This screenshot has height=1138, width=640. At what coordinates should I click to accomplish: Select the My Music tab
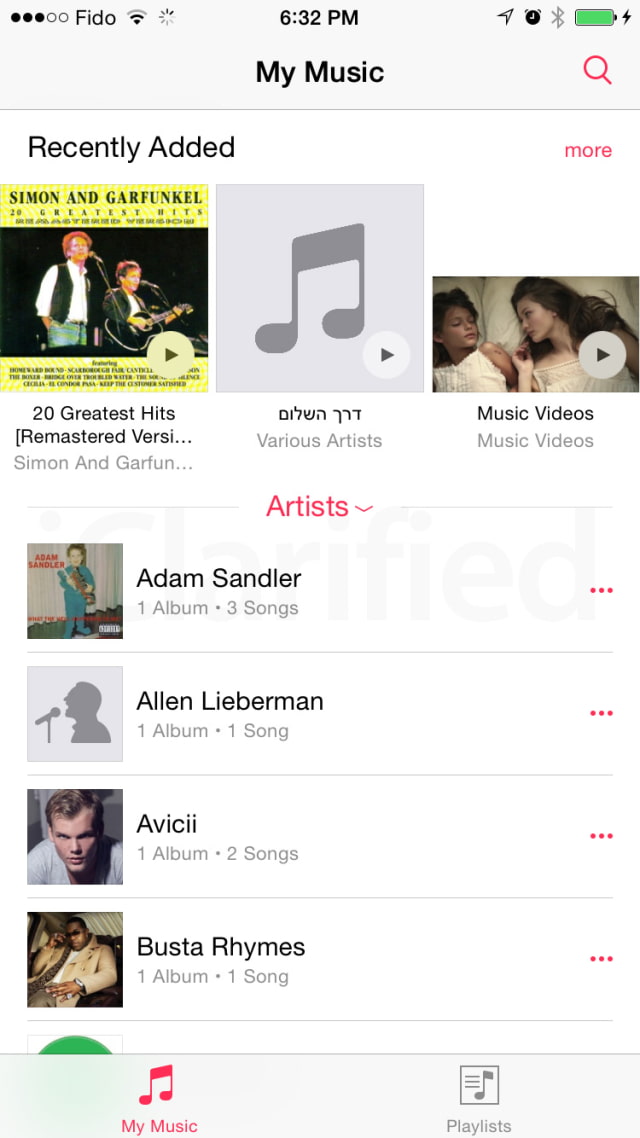pyautogui.click(x=159, y=1098)
